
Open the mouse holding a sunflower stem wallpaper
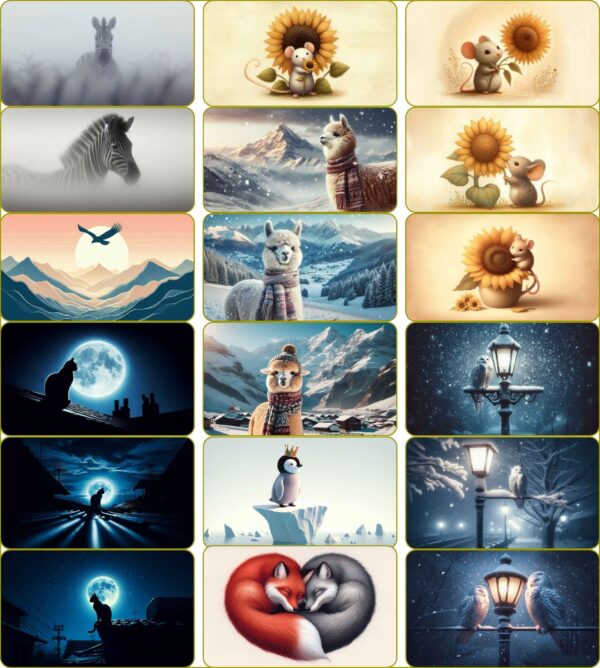click(502, 53)
